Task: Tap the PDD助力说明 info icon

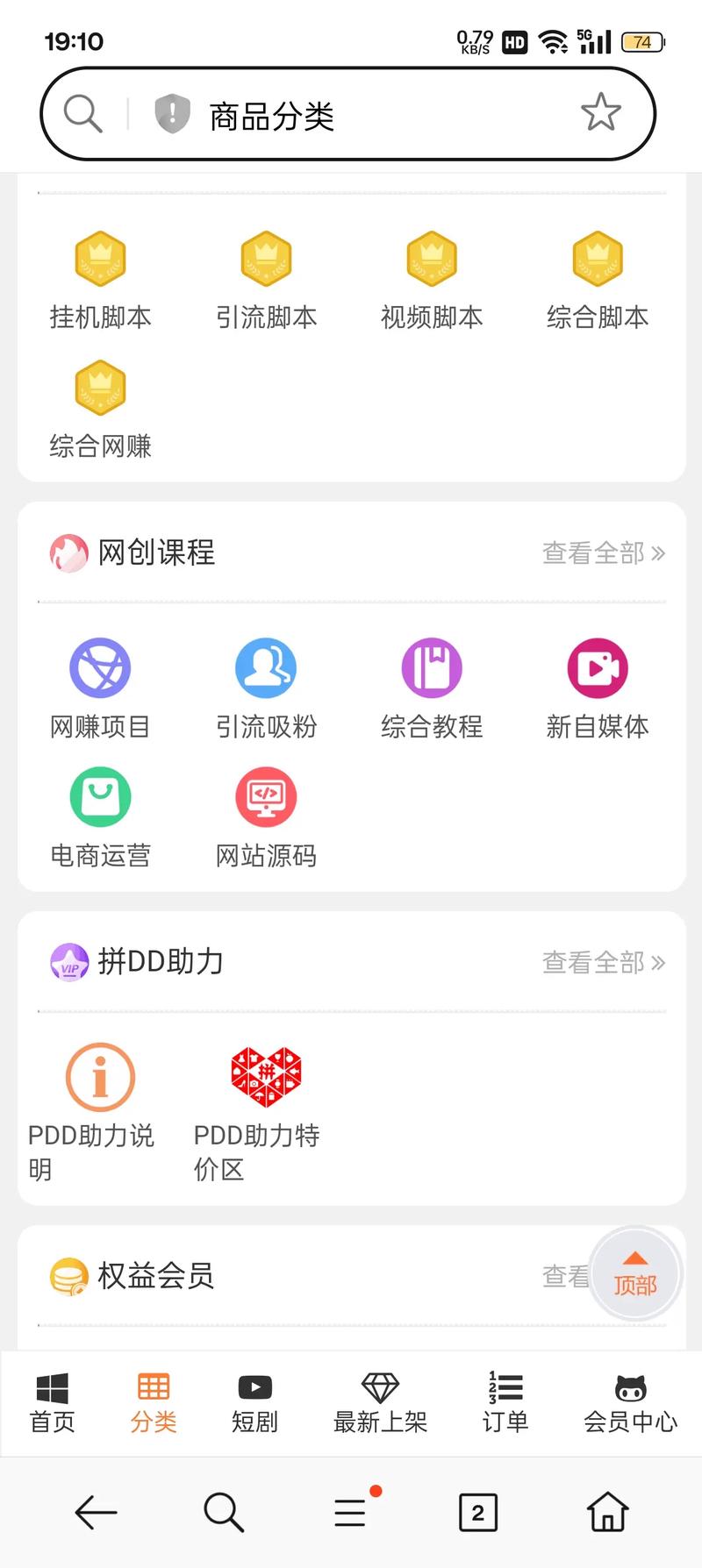Action: click(x=99, y=1076)
